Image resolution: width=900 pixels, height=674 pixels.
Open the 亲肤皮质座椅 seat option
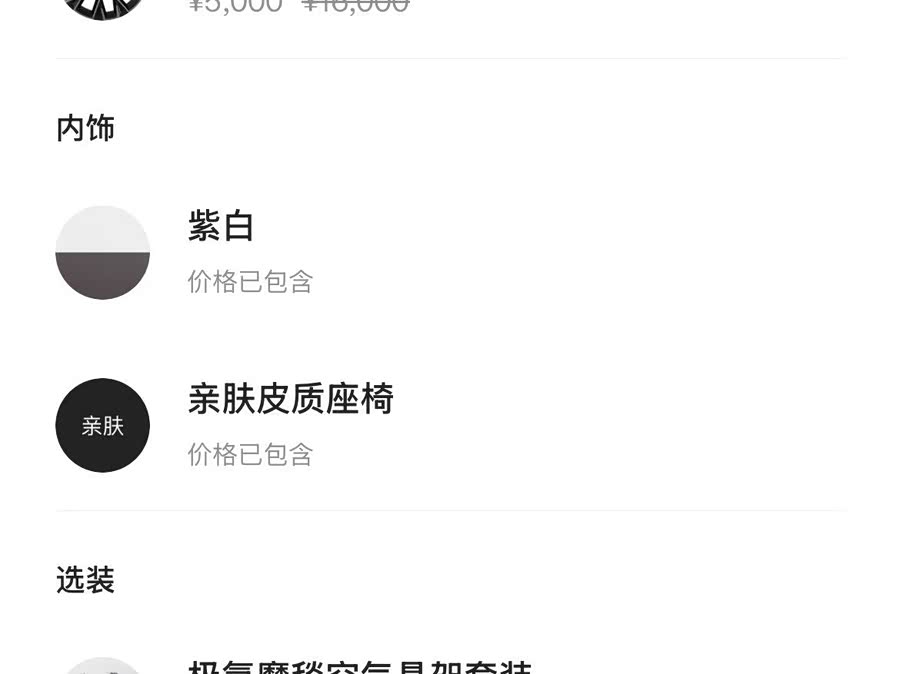(x=103, y=425)
